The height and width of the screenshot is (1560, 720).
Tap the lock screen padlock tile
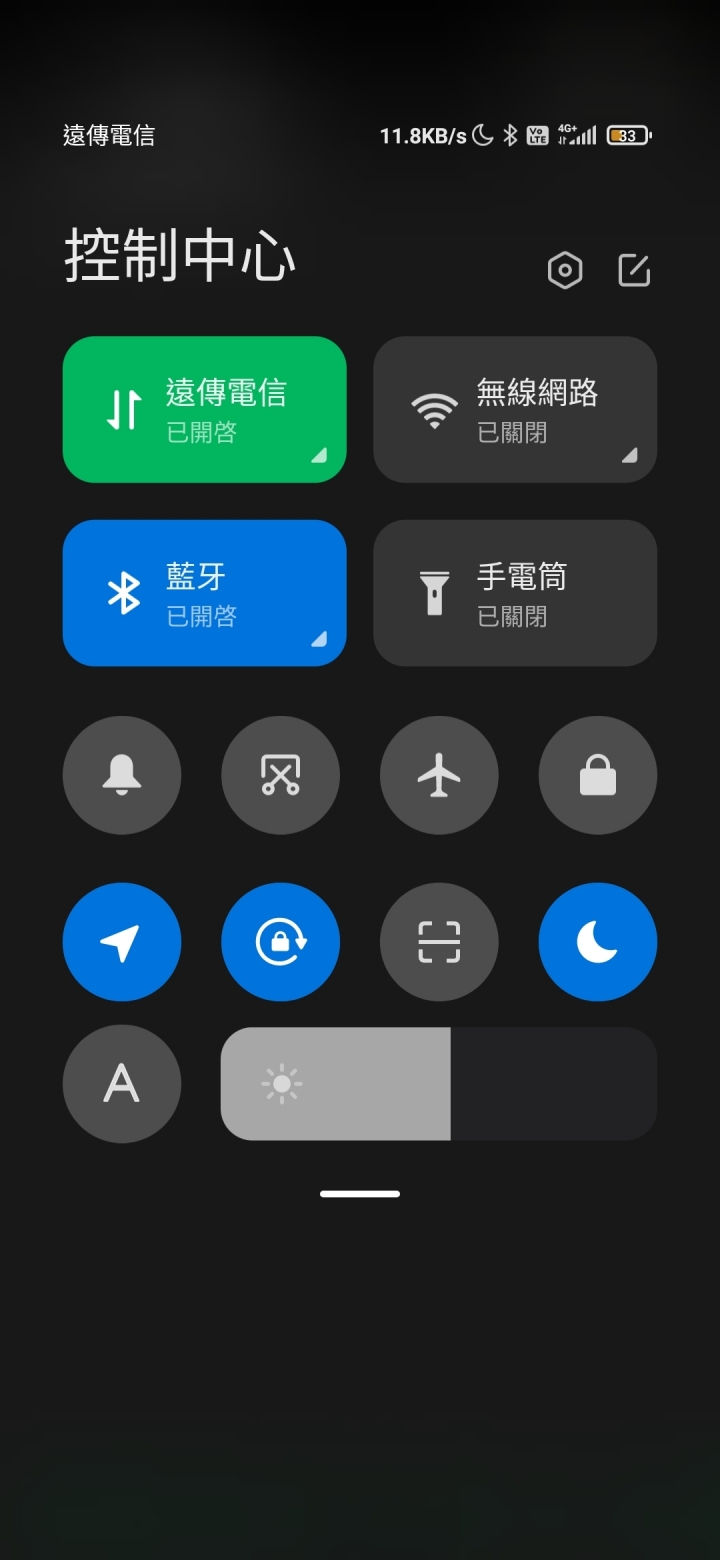coord(598,775)
